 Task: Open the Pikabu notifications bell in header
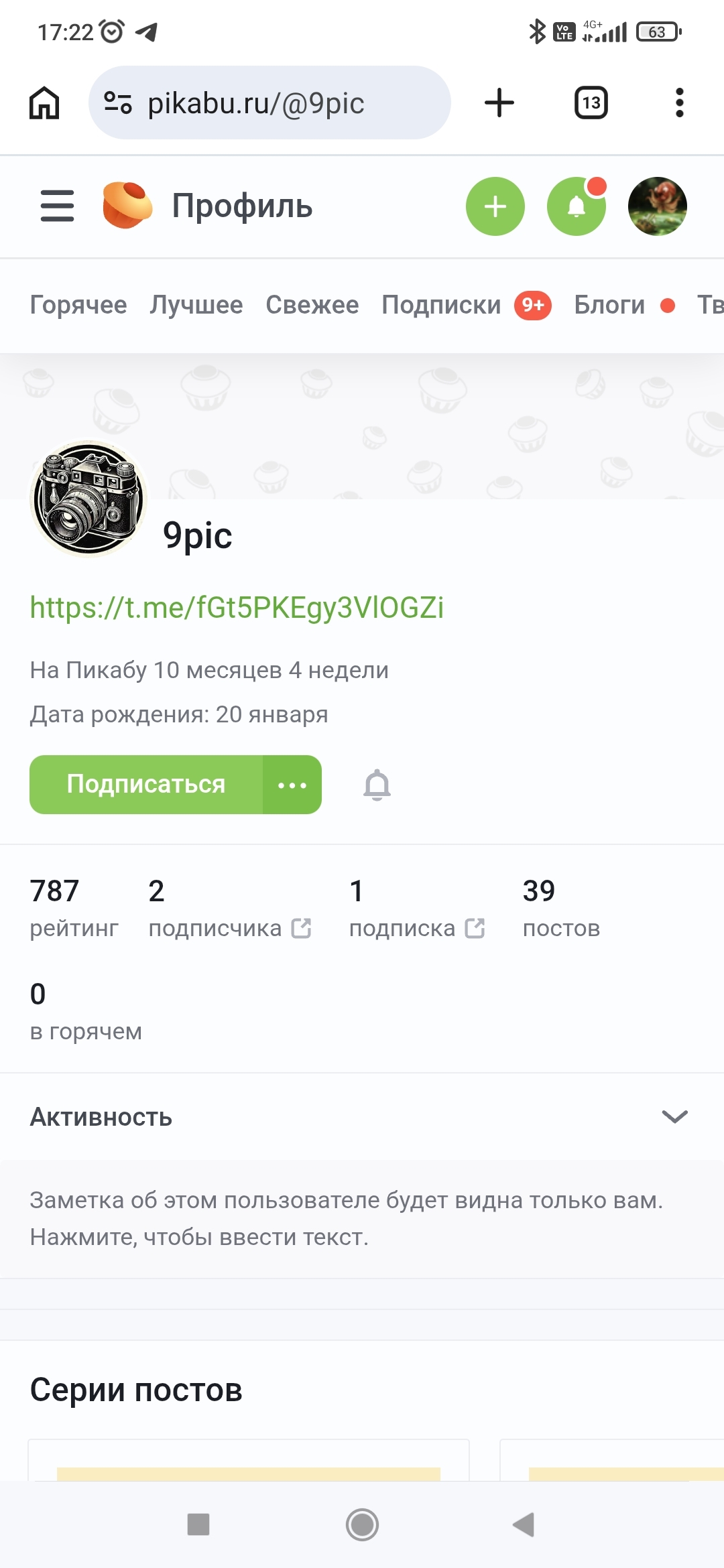(x=576, y=206)
